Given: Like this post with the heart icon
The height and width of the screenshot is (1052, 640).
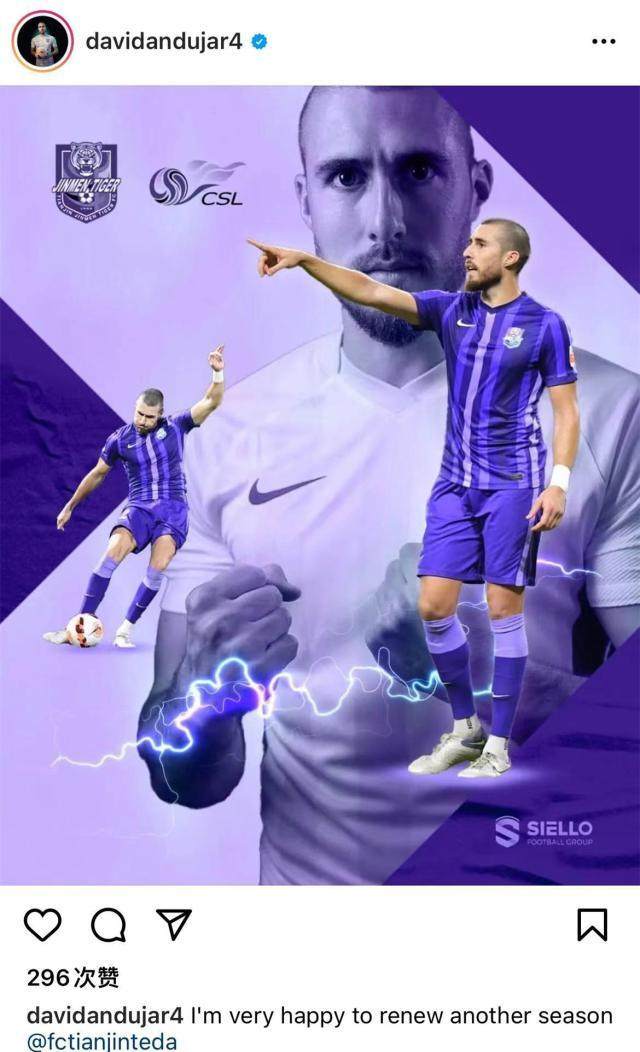Looking at the screenshot, I should tap(42, 925).
